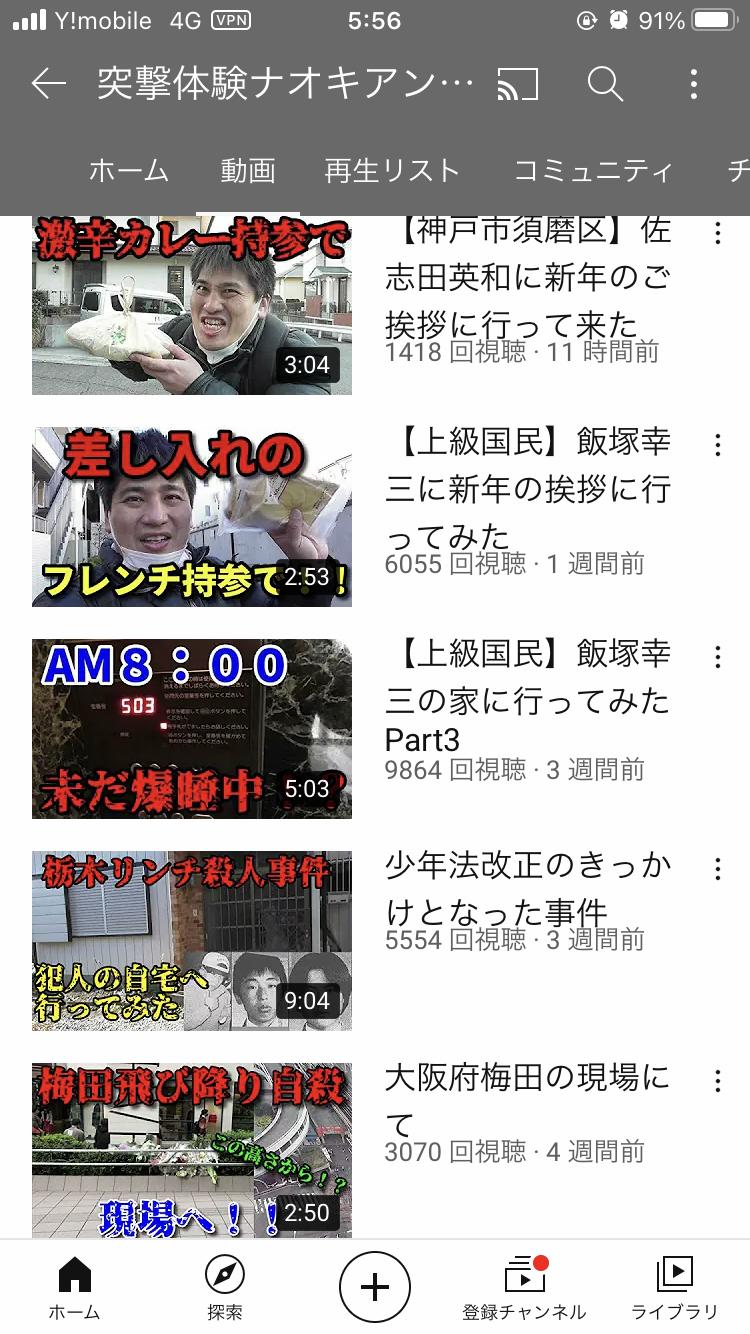Image resolution: width=750 pixels, height=1334 pixels.
Task: Open search with the magnifier icon
Action: pos(605,85)
